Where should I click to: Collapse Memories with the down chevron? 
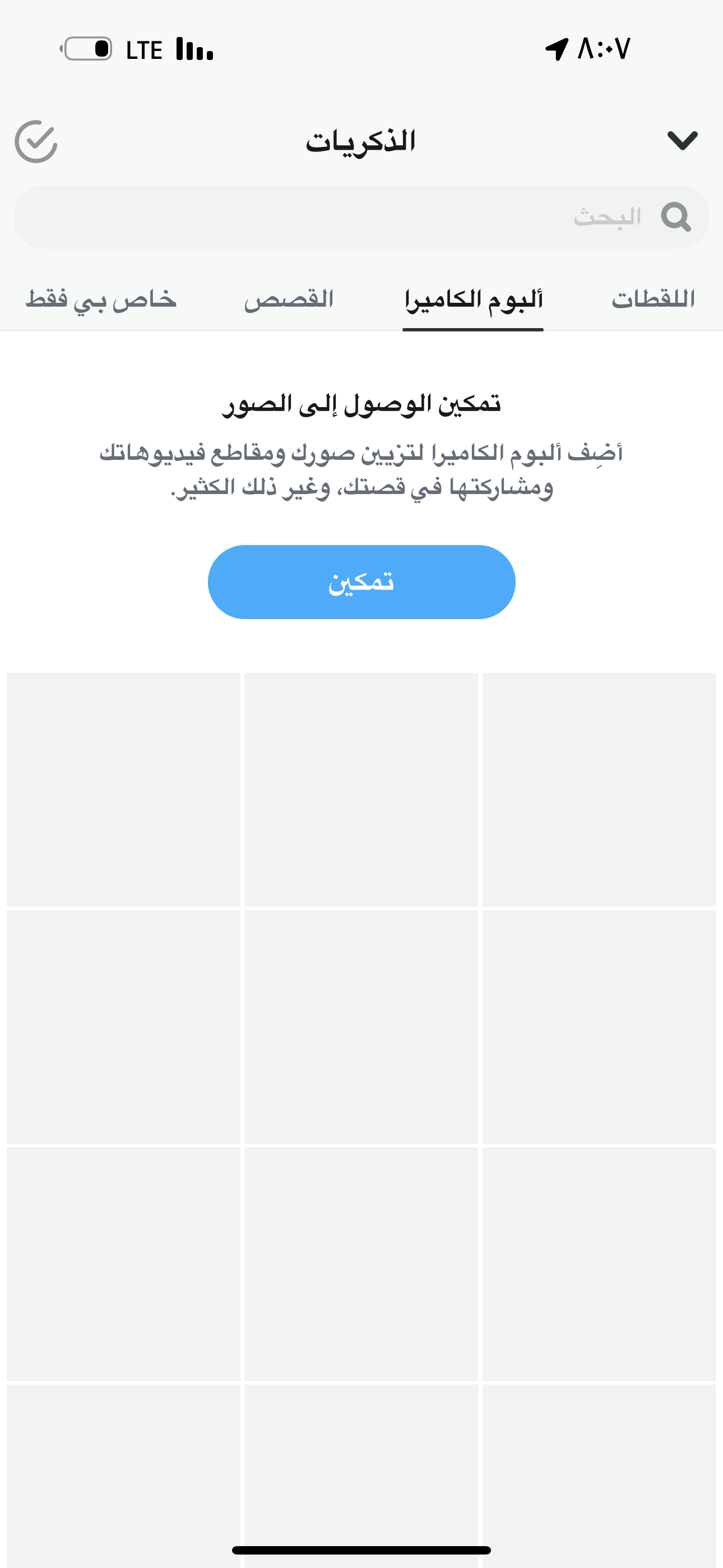pyautogui.click(x=682, y=140)
